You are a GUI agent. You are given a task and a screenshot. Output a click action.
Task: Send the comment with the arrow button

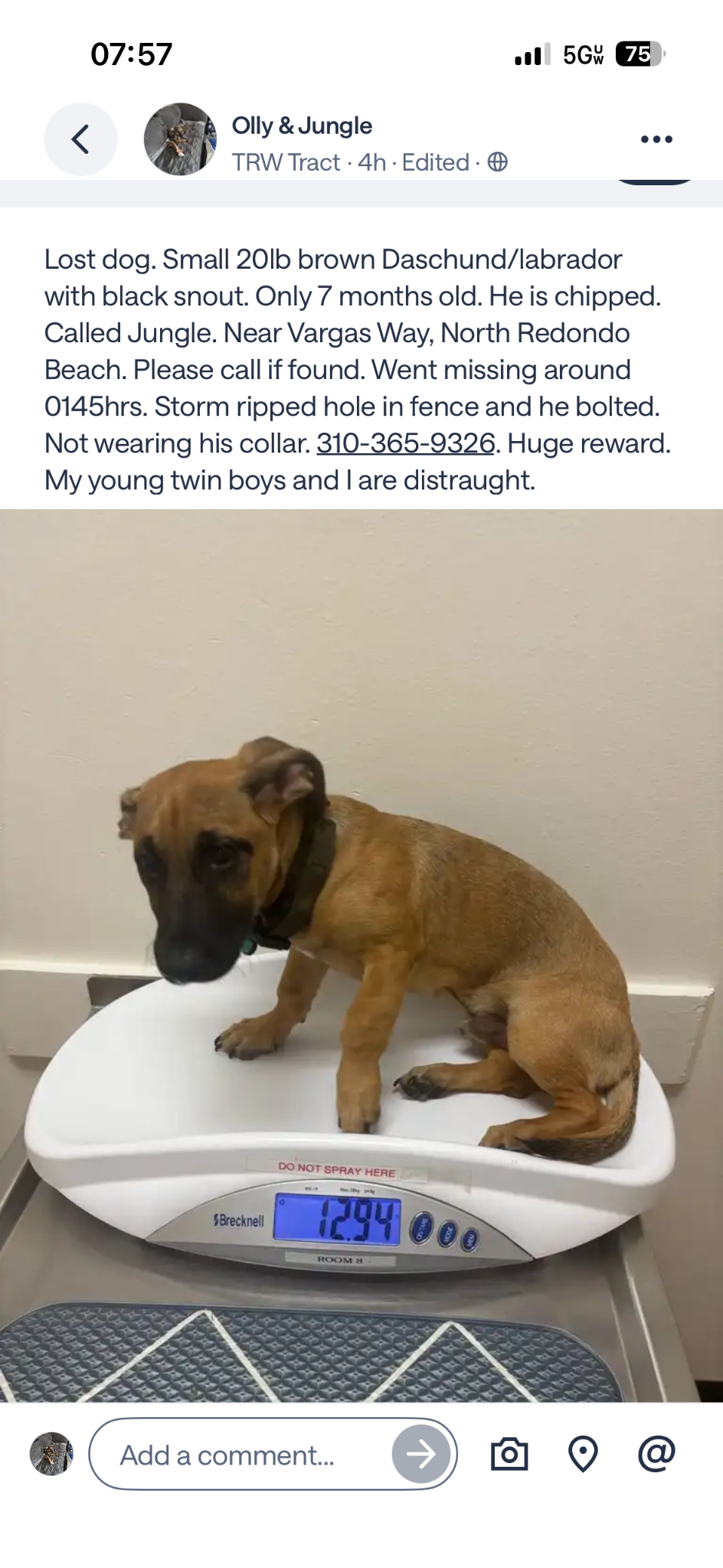point(420,1454)
